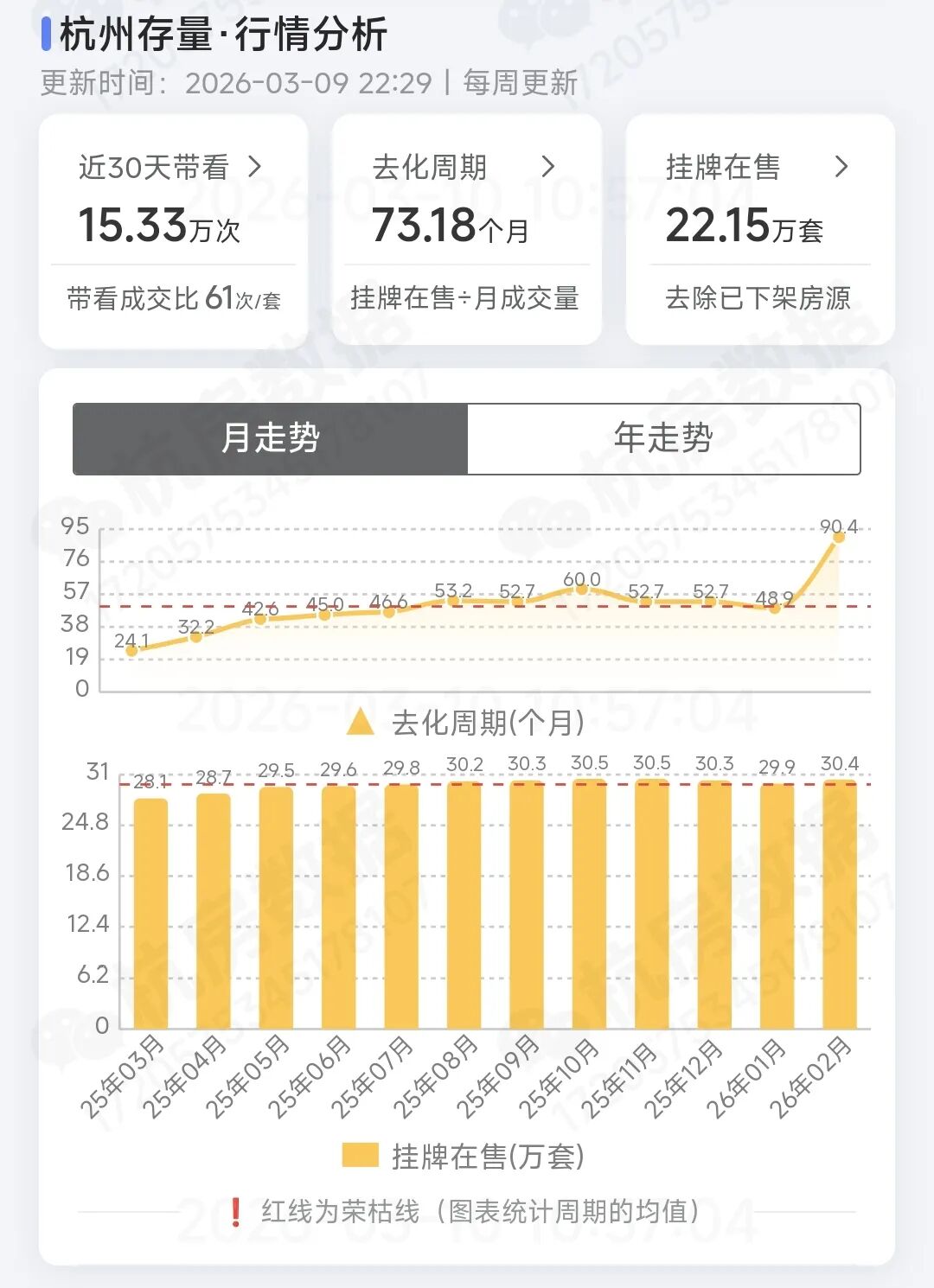Toggle the 去化周期(个月) chart legend
934x1288 pixels.
pyautogui.click(x=466, y=723)
